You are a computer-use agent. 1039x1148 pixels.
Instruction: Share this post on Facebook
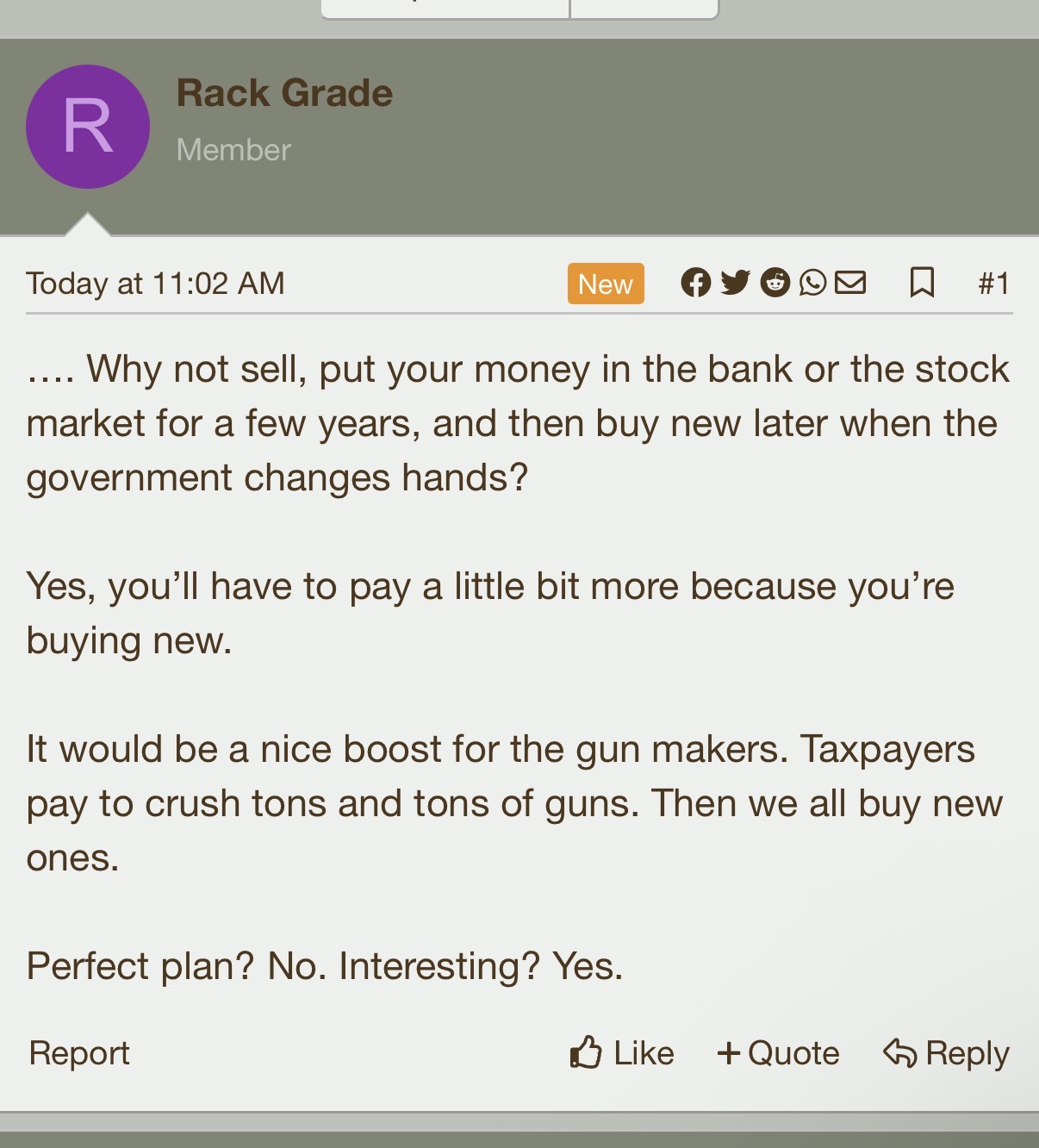tap(695, 283)
